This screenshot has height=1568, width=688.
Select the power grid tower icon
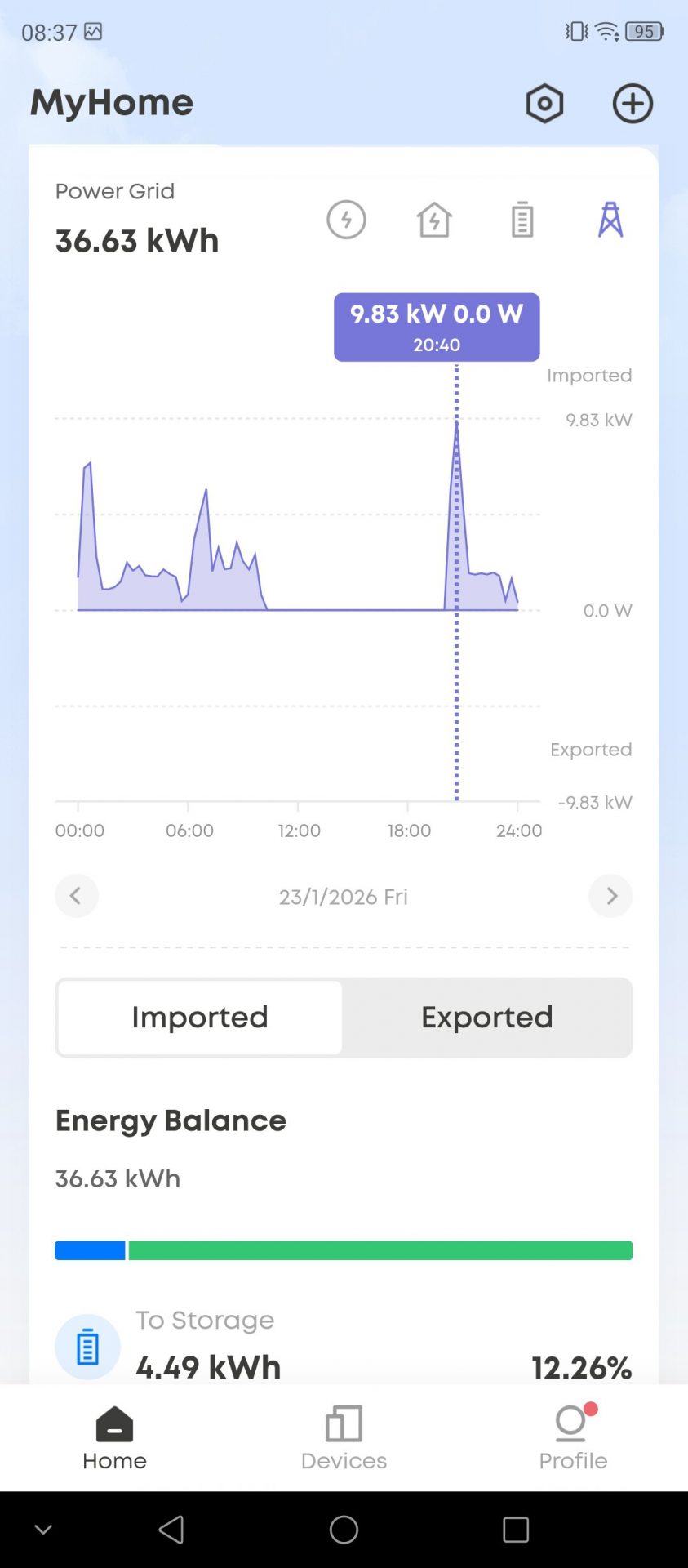[x=610, y=220]
